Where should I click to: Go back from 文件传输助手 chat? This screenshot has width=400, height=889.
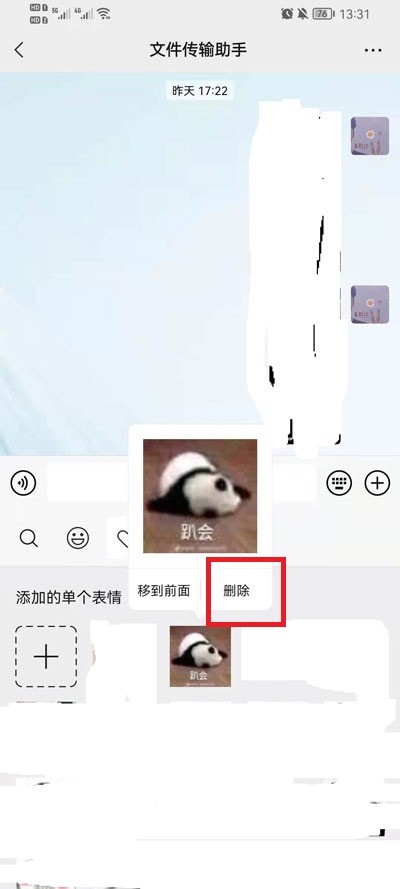click(x=19, y=50)
